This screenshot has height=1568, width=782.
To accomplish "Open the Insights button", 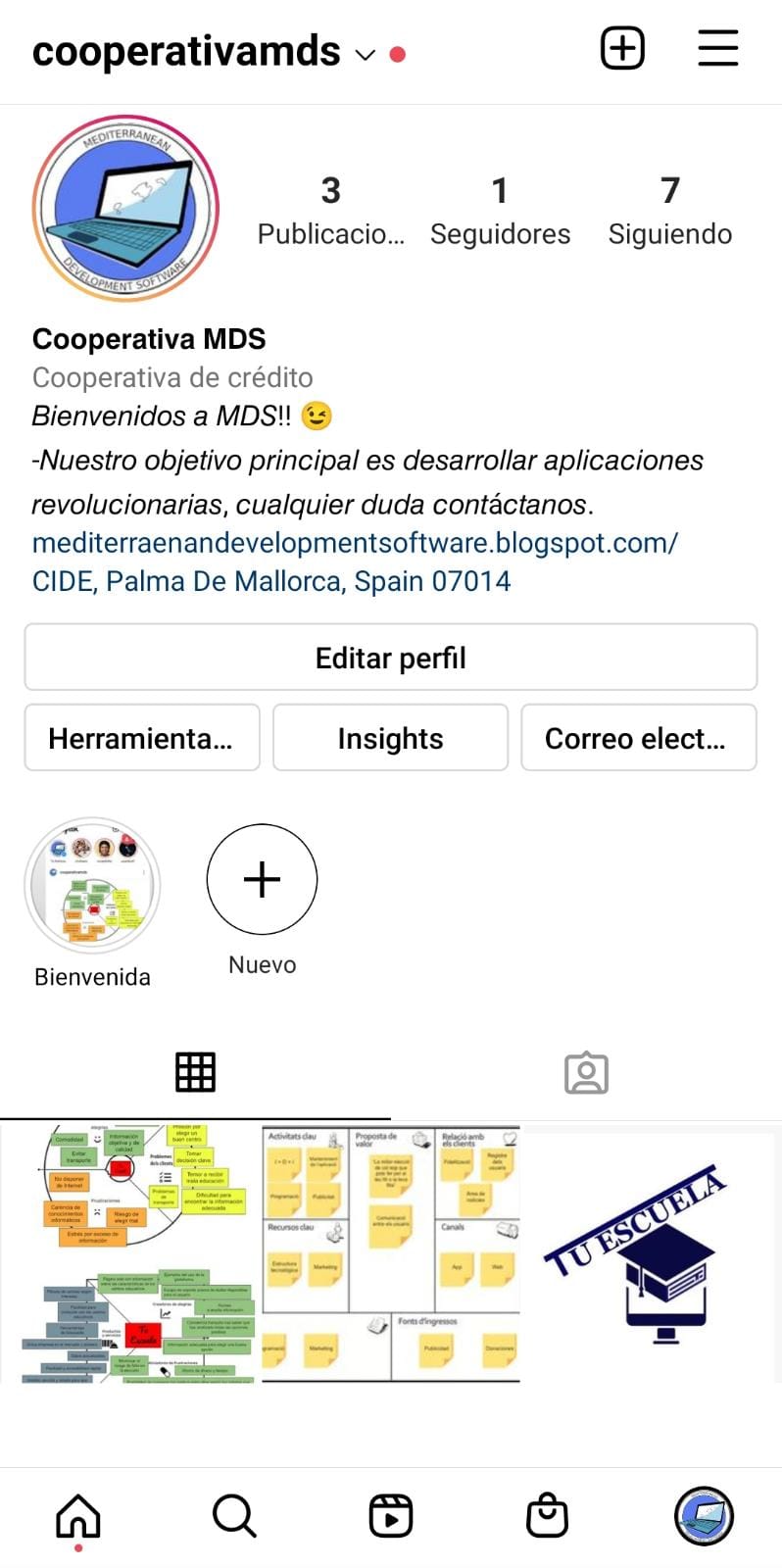I will (x=390, y=738).
